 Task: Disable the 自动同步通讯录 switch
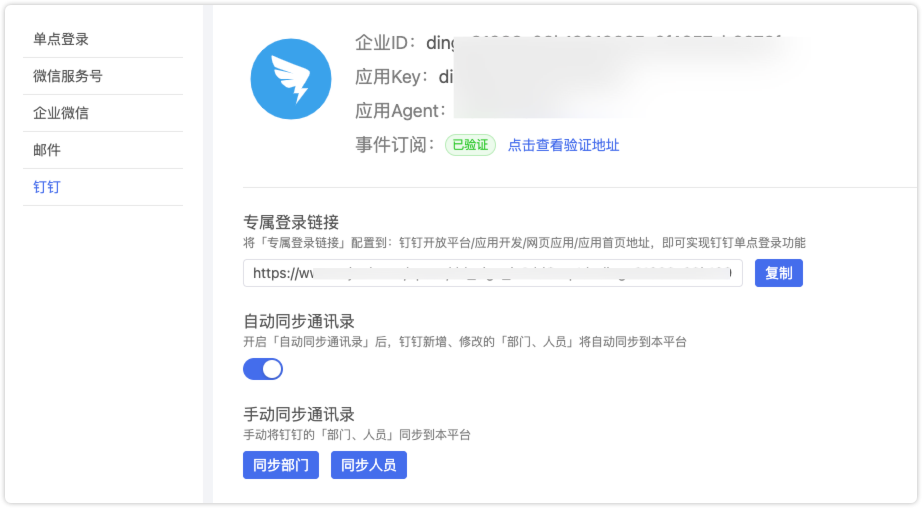click(x=263, y=369)
